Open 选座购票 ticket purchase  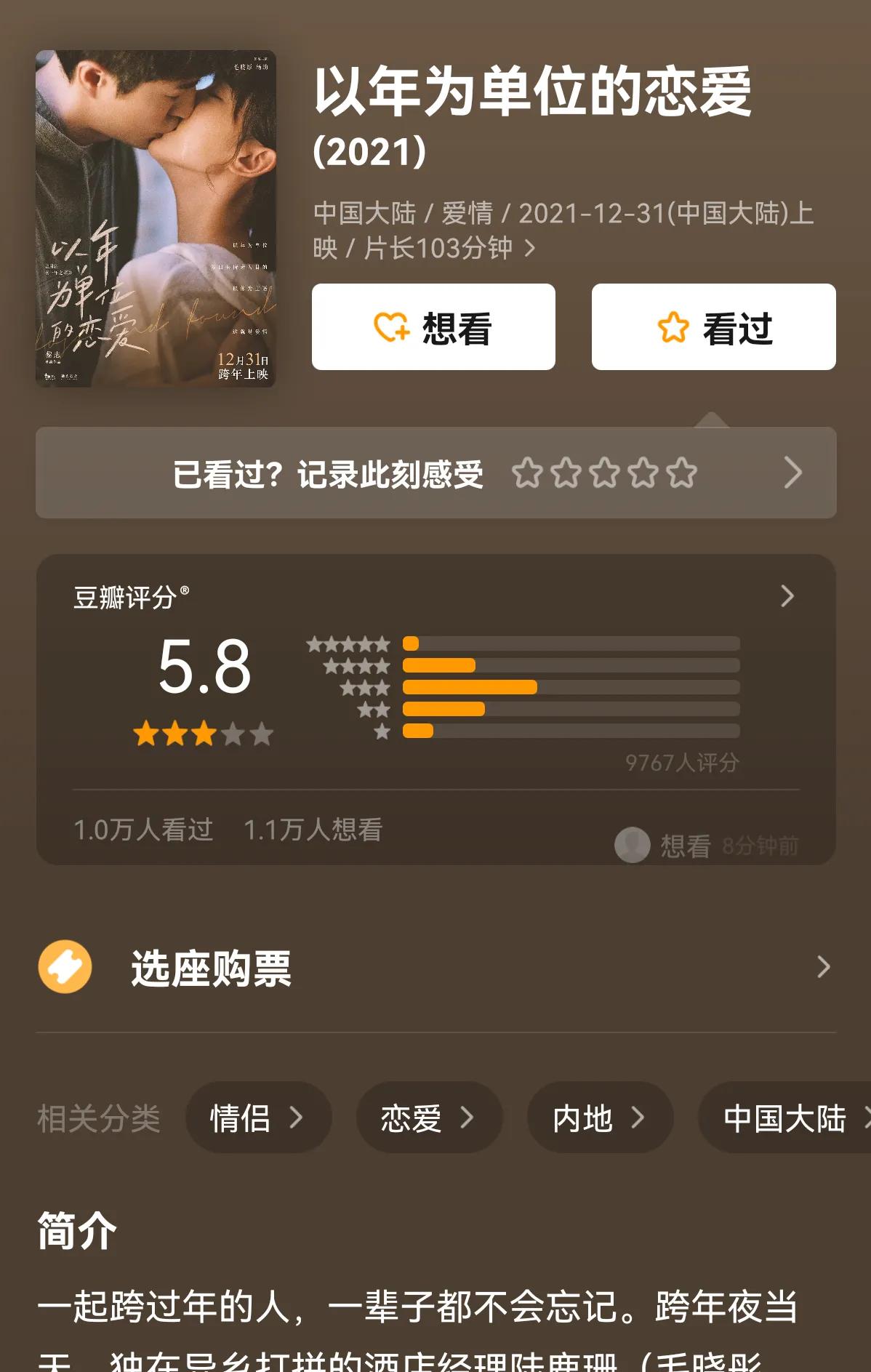(436, 968)
